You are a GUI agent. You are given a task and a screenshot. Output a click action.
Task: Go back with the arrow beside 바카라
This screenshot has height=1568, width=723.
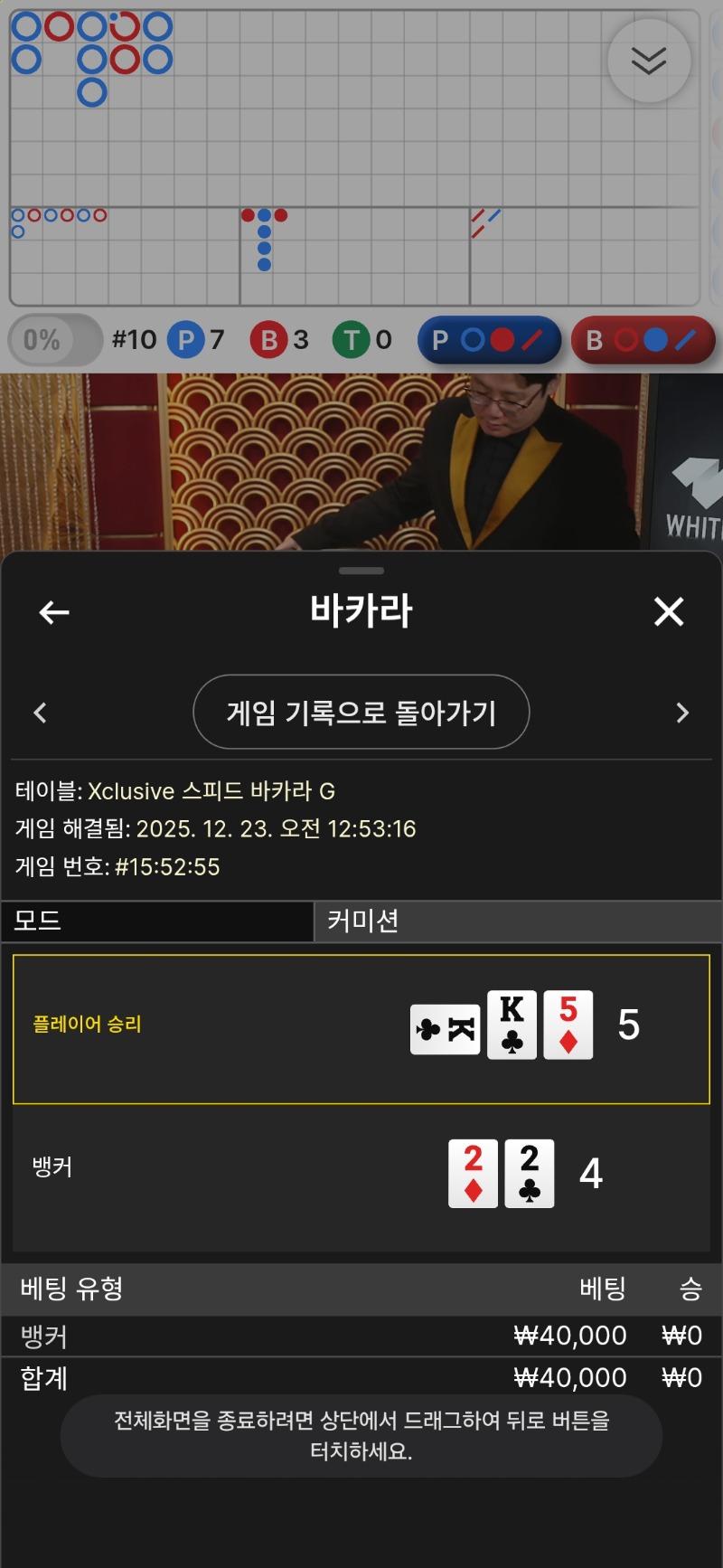tap(54, 612)
